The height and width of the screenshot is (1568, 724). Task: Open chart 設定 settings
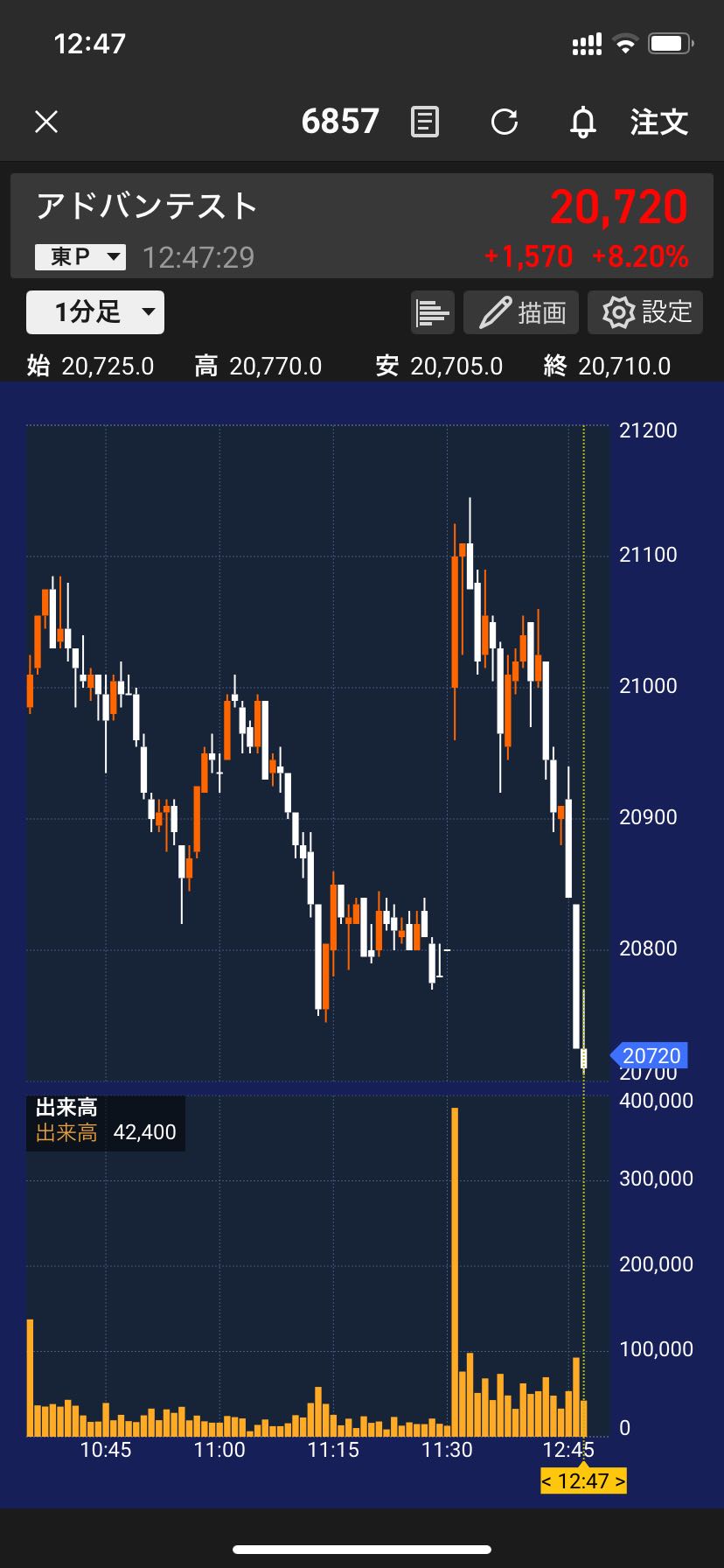(645, 312)
